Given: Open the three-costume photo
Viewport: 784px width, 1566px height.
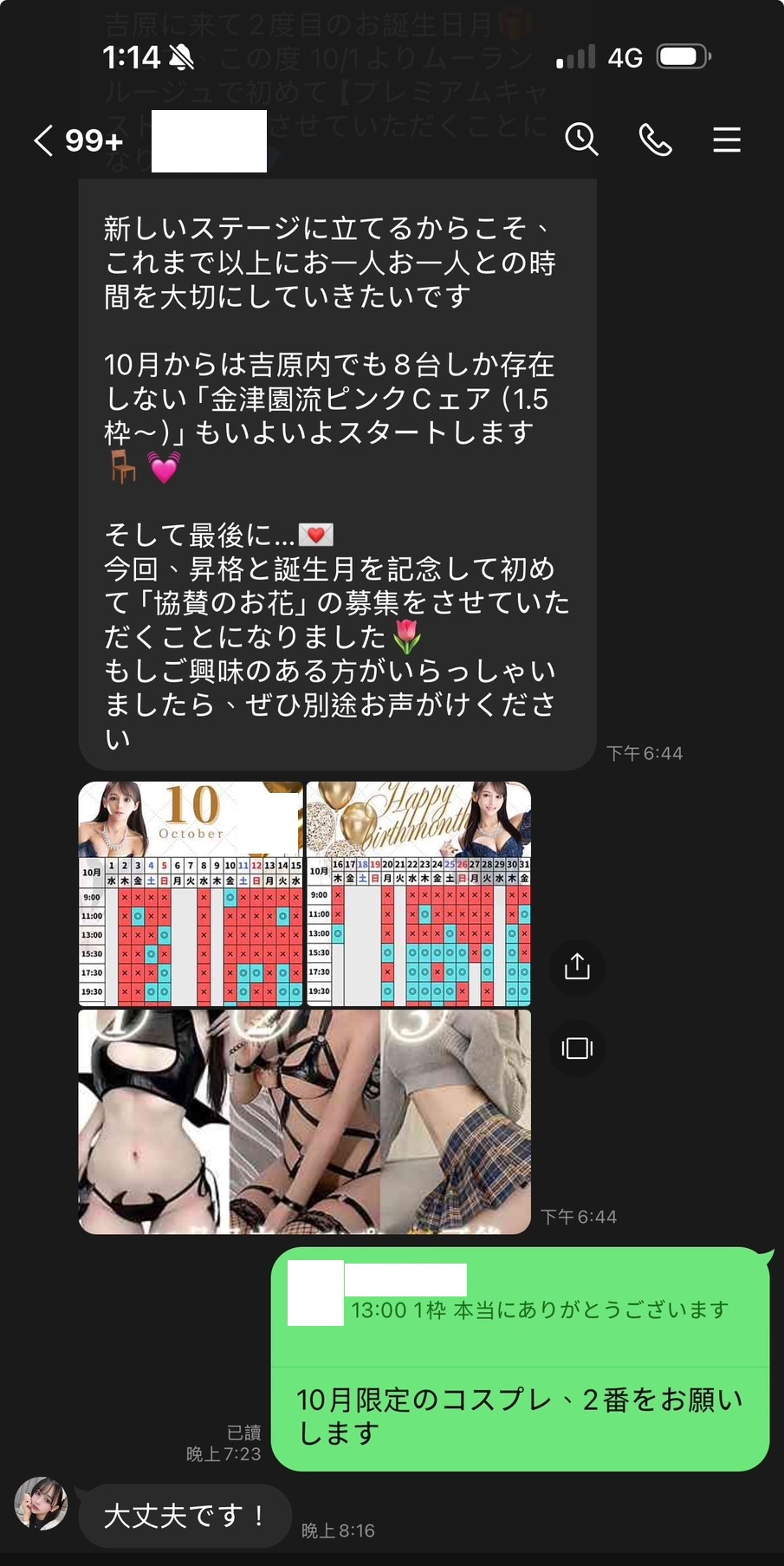Looking at the screenshot, I should (x=304, y=1121).
